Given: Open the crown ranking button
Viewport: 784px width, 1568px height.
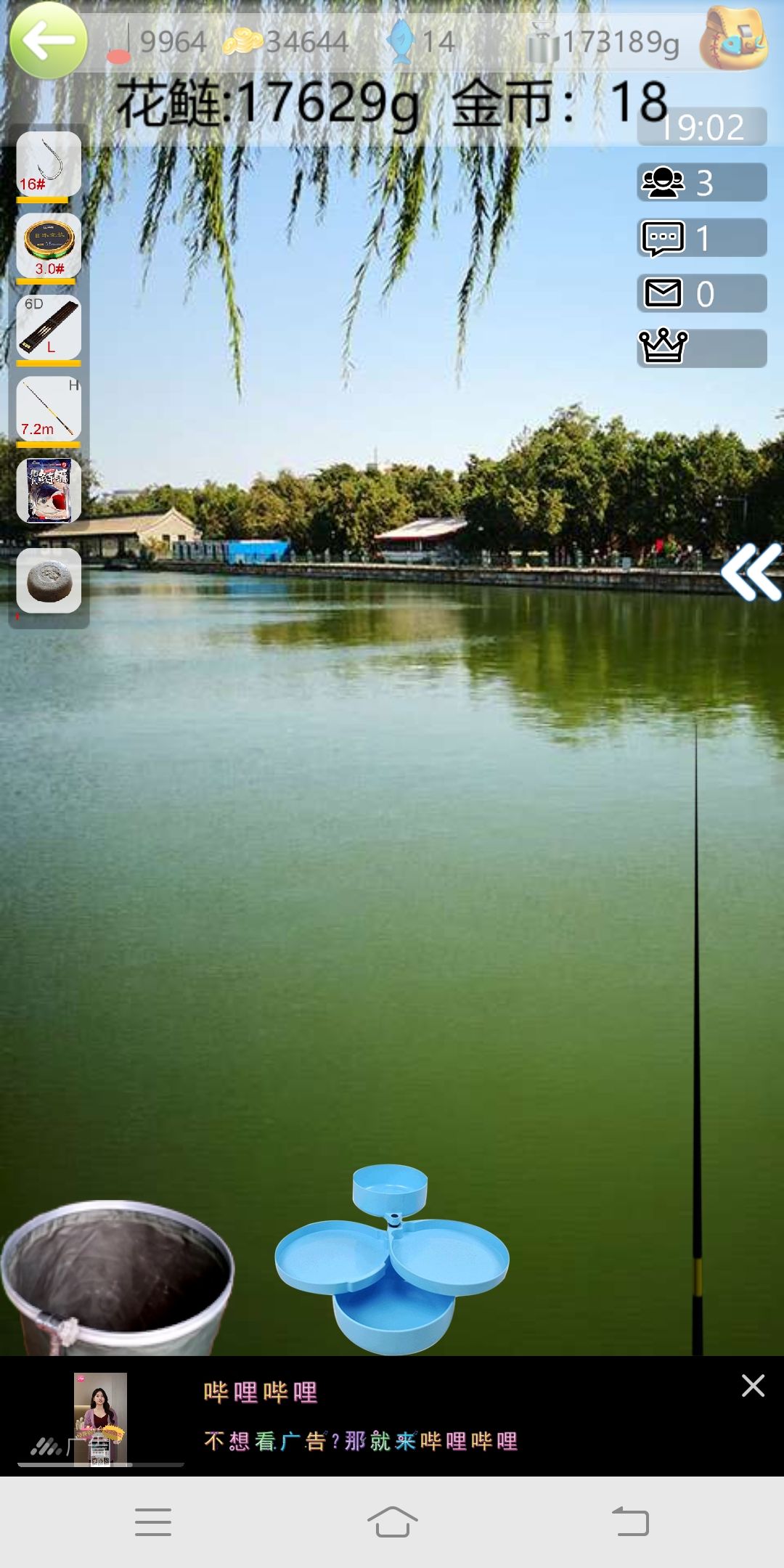Looking at the screenshot, I should click(702, 348).
